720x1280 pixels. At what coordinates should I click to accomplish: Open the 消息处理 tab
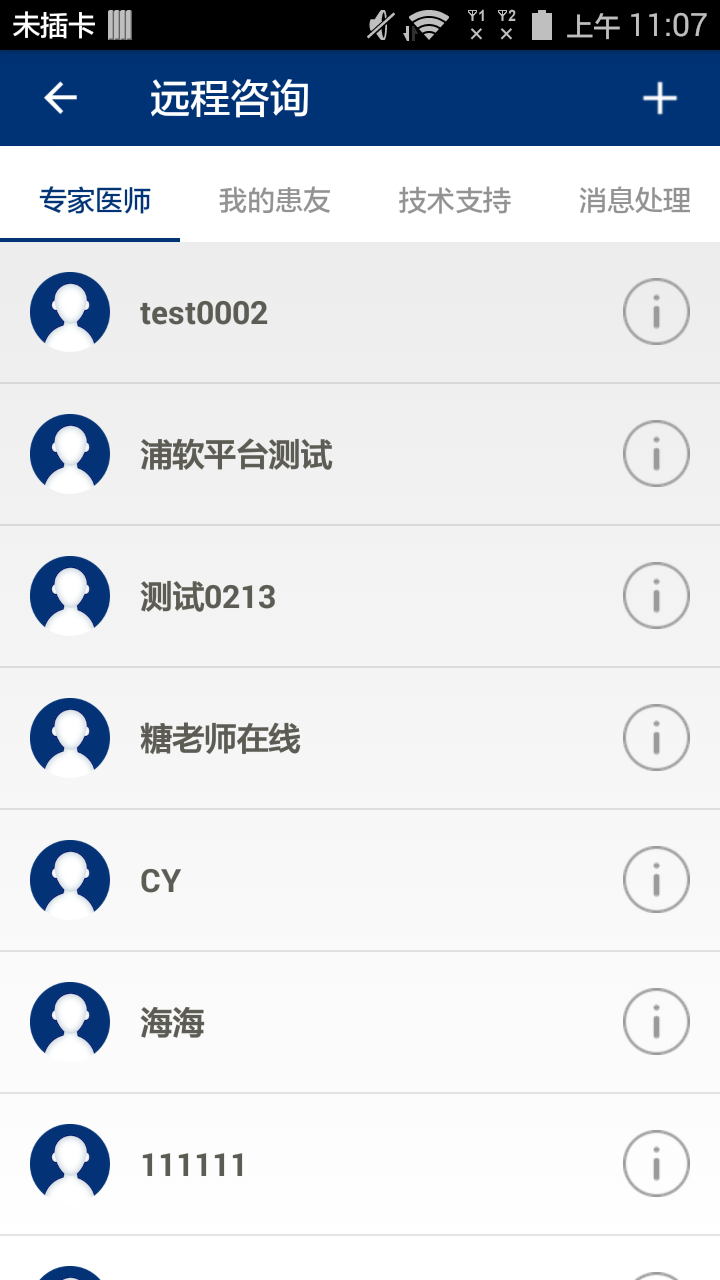pyautogui.click(x=634, y=200)
